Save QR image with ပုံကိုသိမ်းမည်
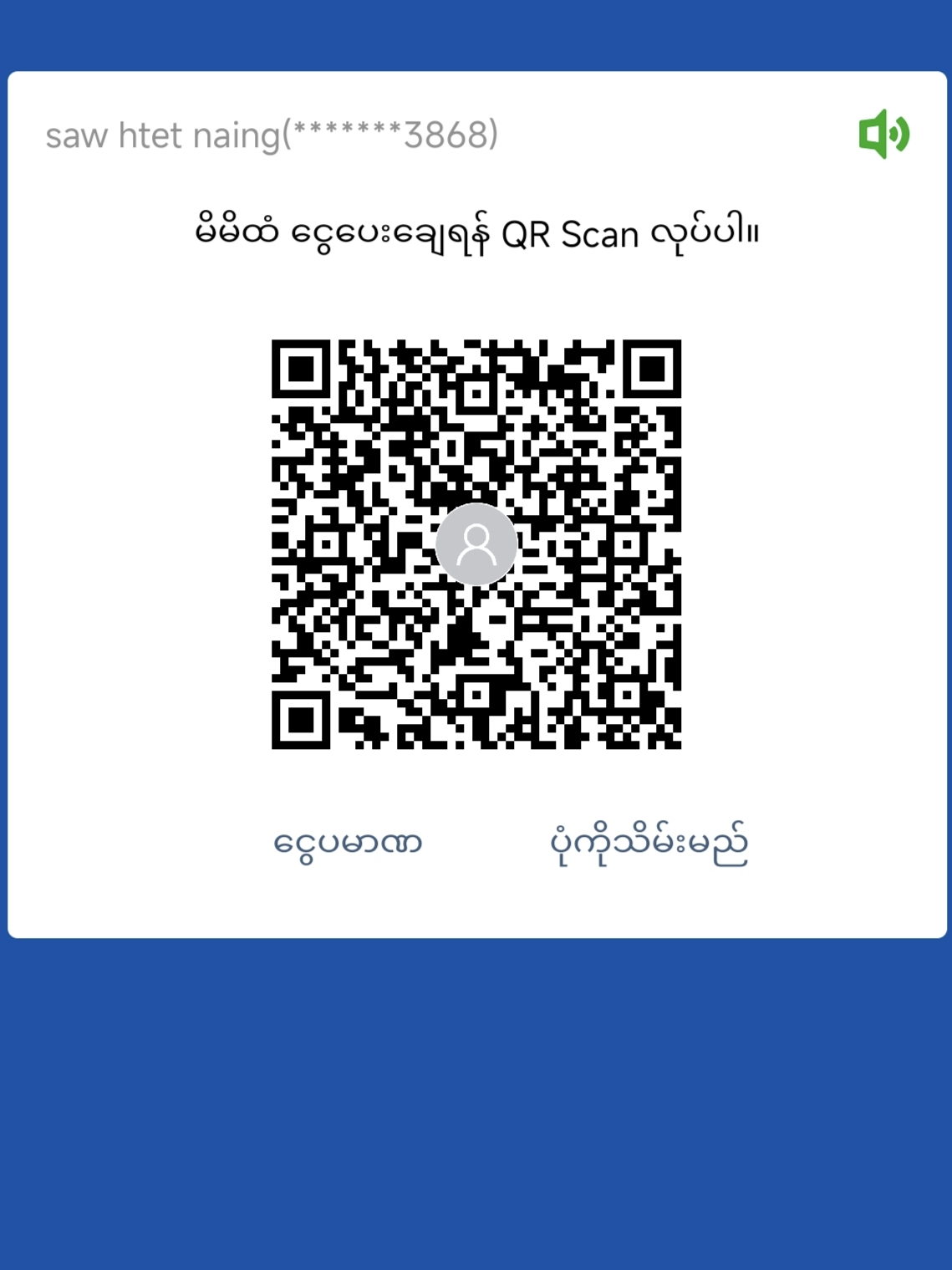The height and width of the screenshot is (1270, 952). point(649,844)
